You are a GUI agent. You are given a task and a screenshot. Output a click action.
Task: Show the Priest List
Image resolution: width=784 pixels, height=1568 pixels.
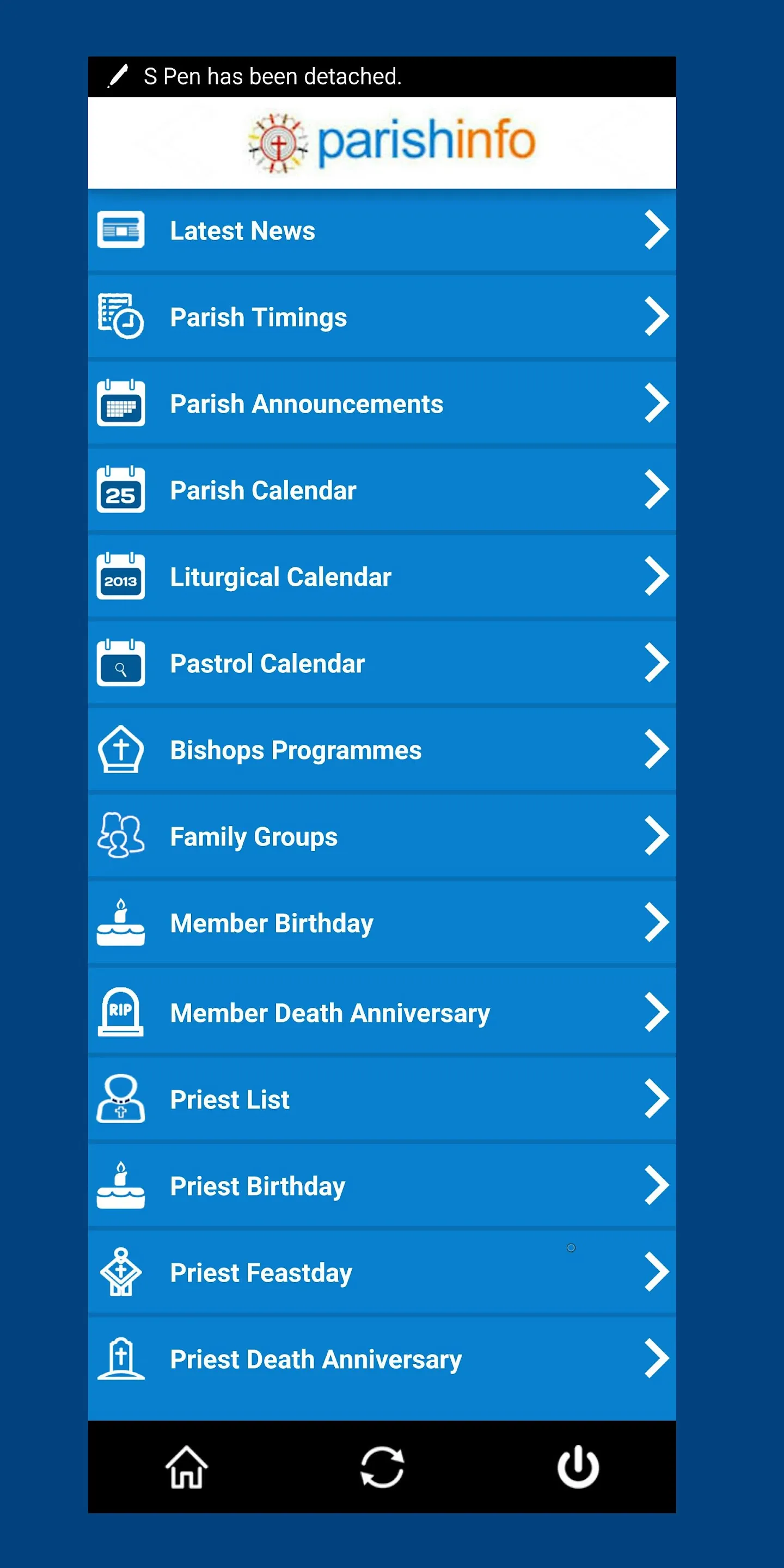(x=382, y=1099)
